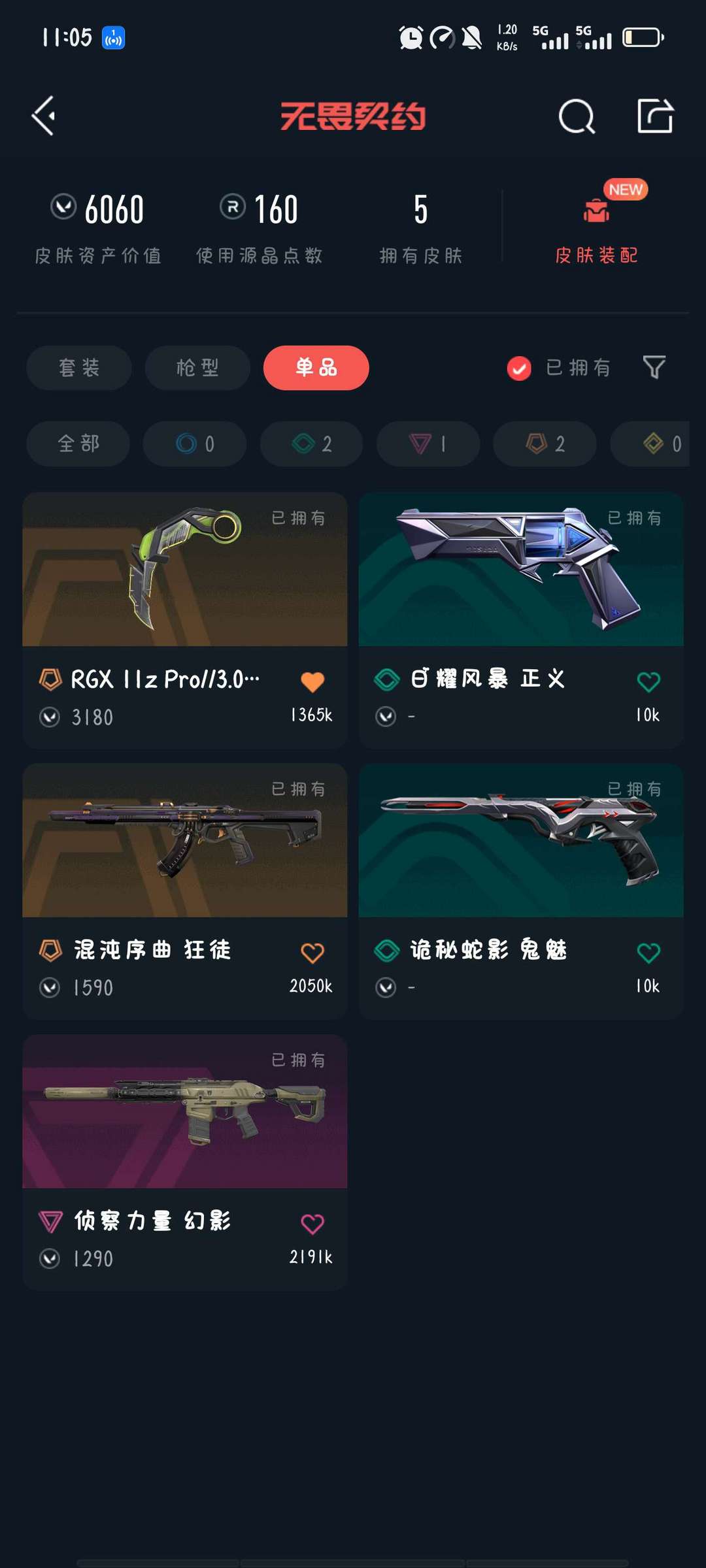Switch to the 套装 tab

(x=78, y=368)
